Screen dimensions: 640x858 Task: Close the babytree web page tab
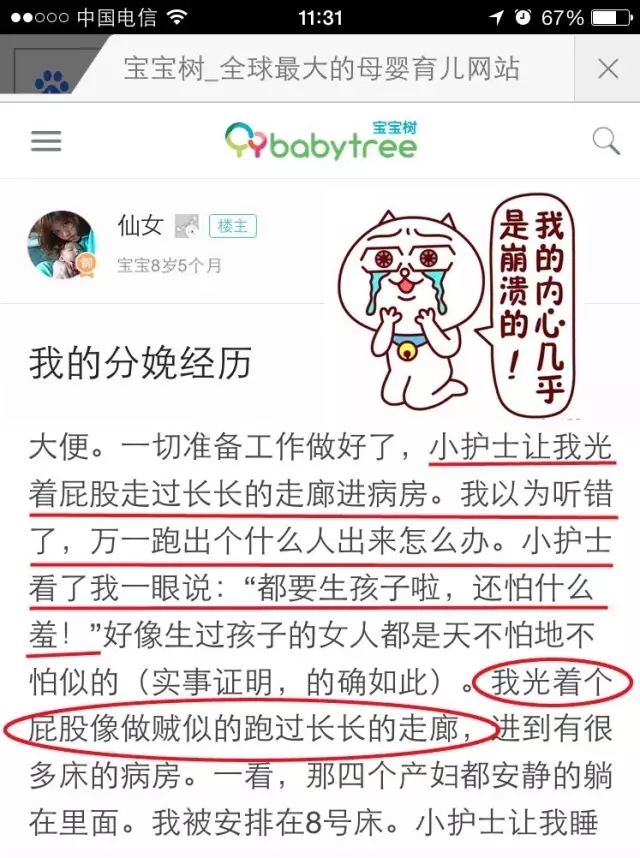pos(607,69)
